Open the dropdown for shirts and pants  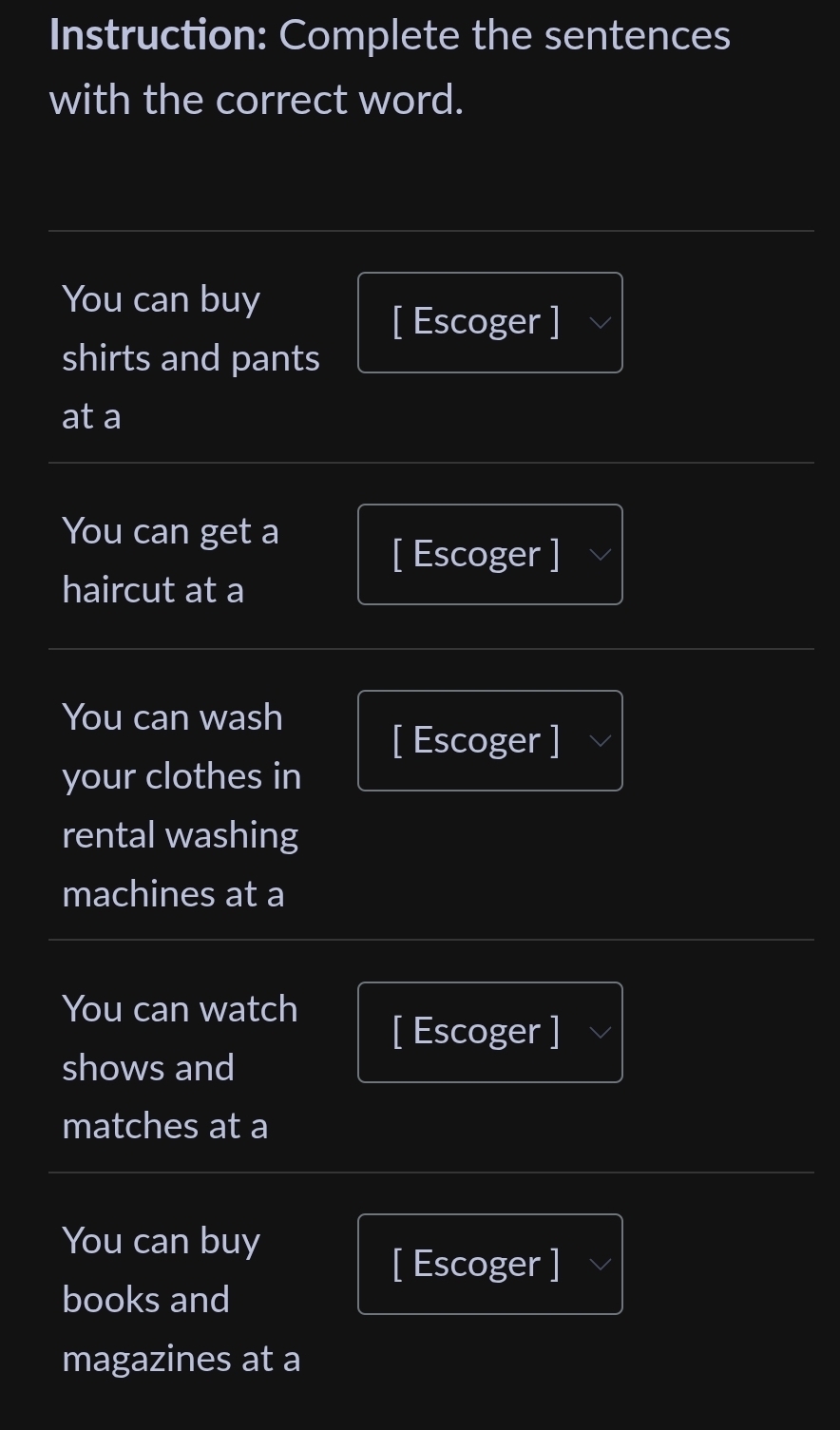click(489, 323)
